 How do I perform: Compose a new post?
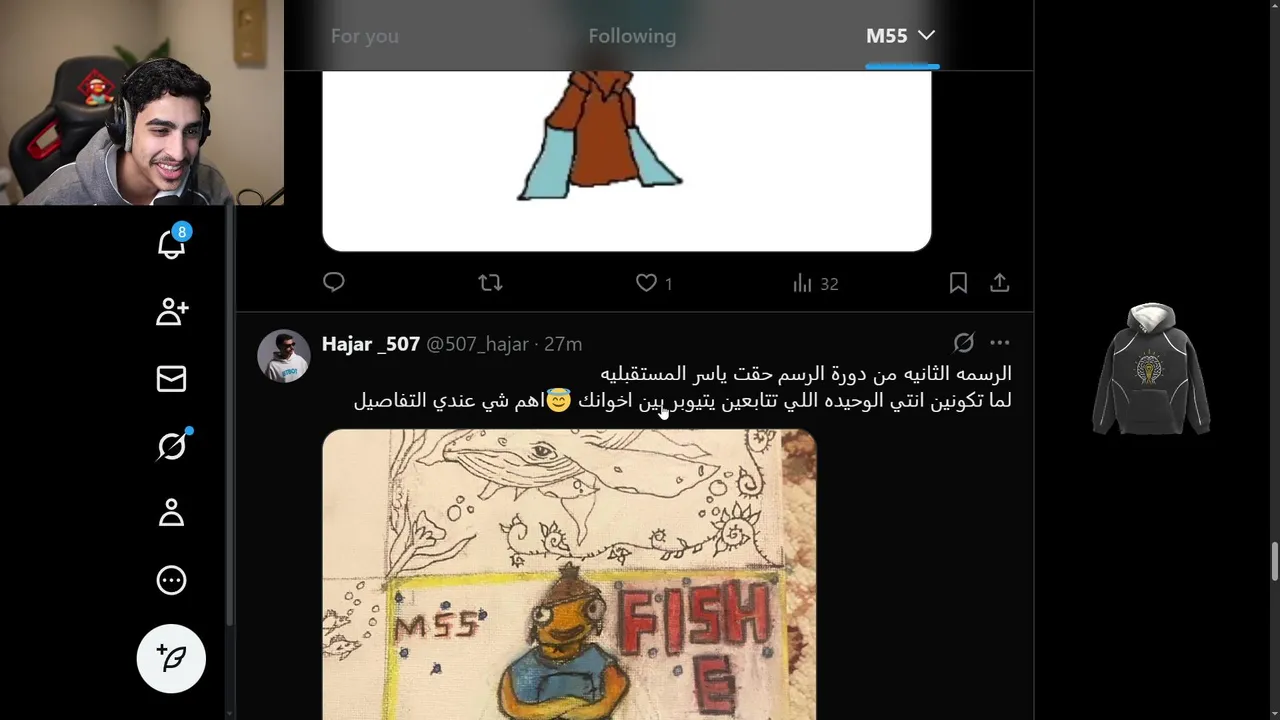171,658
